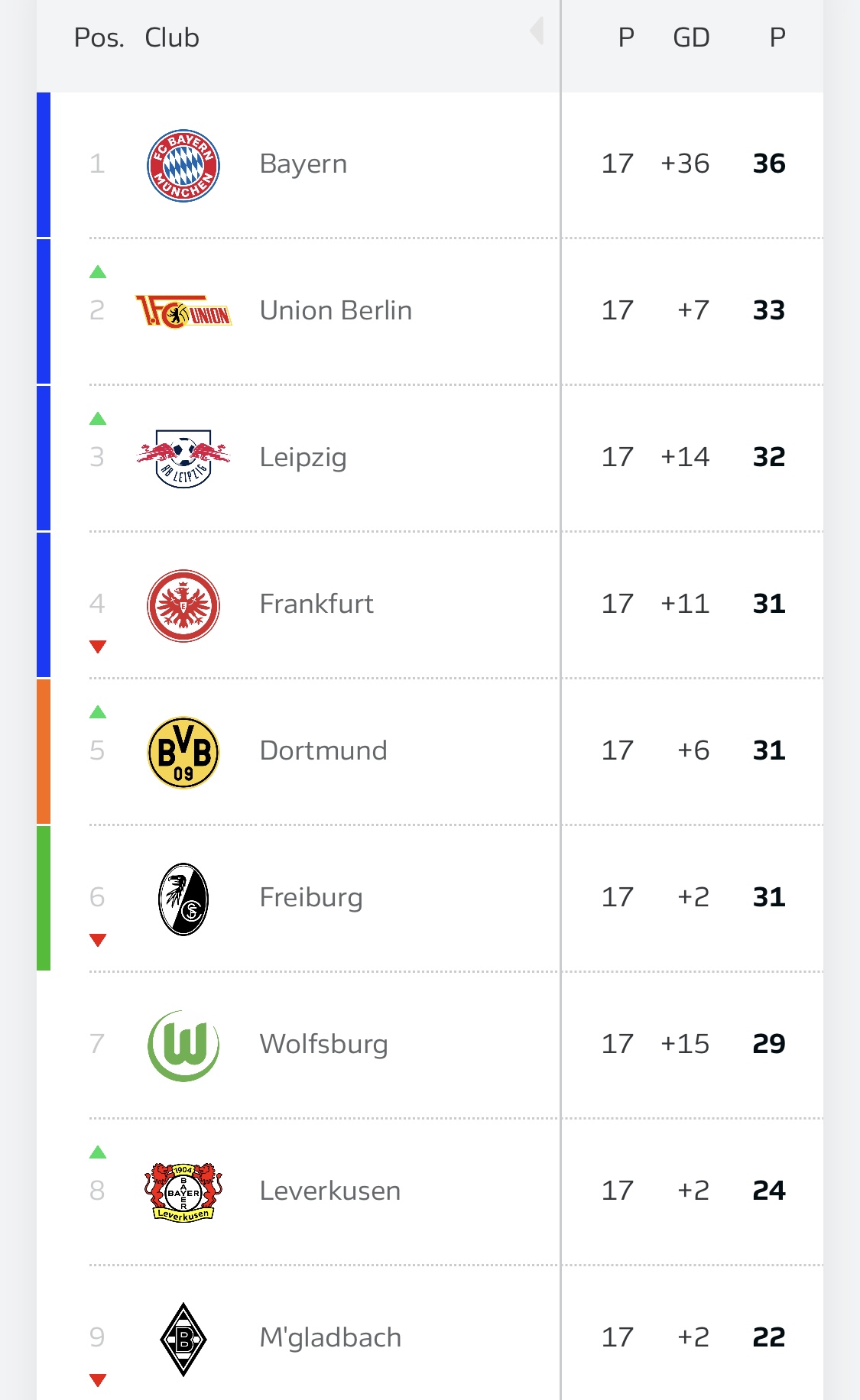This screenshot has height=1400, width=860.
Task: Open the Union Berlin club row
Action: click(430, 311)
